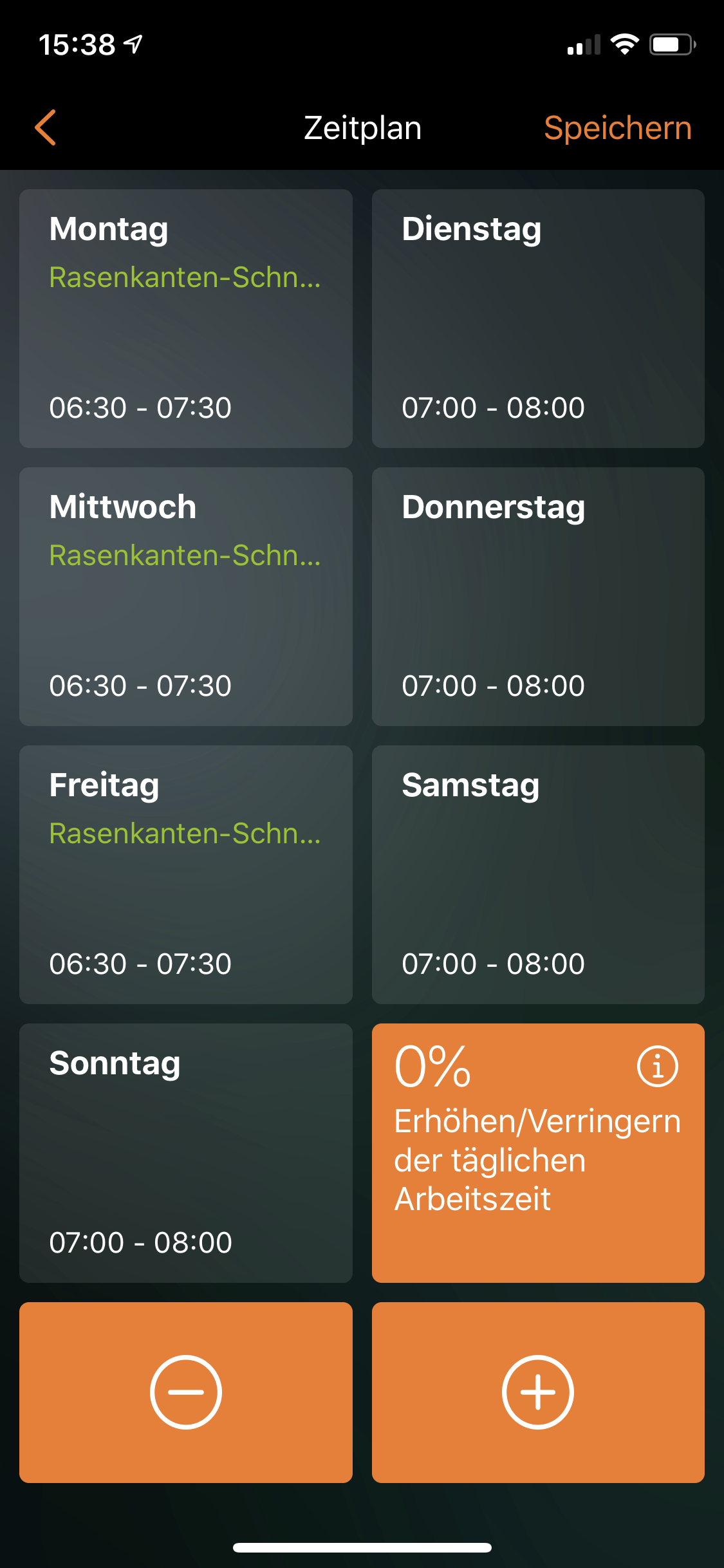Decrease working time with minus button
This screenshot has height=1568, width=724.
click(x=185, y=1392)
